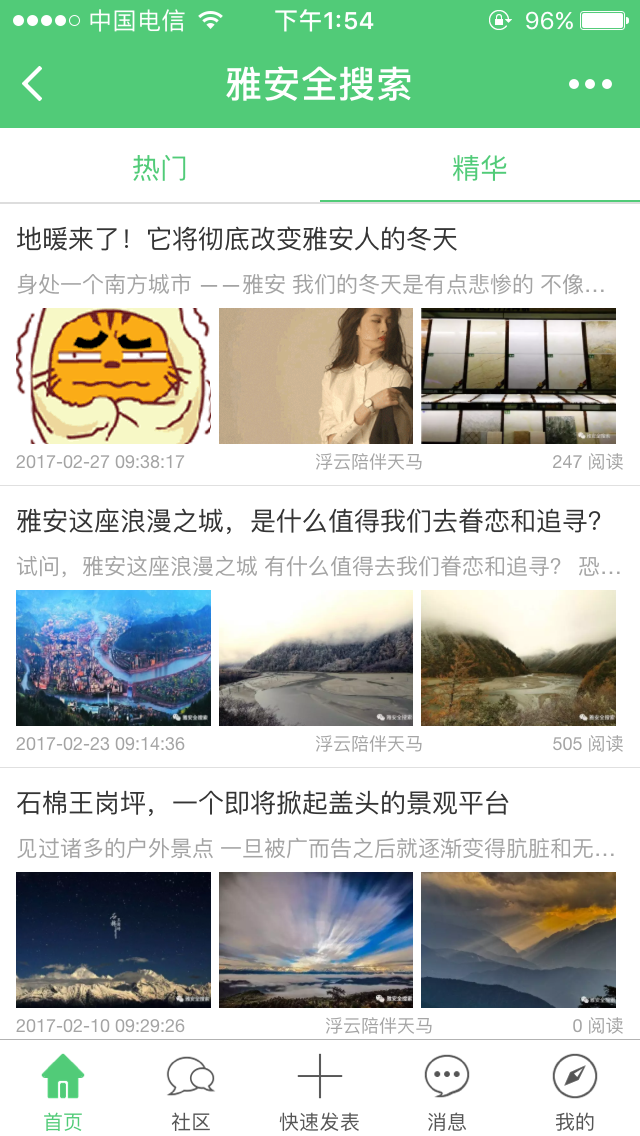
Task: Tap 快速发表 to create a post
Action: 320,1091
